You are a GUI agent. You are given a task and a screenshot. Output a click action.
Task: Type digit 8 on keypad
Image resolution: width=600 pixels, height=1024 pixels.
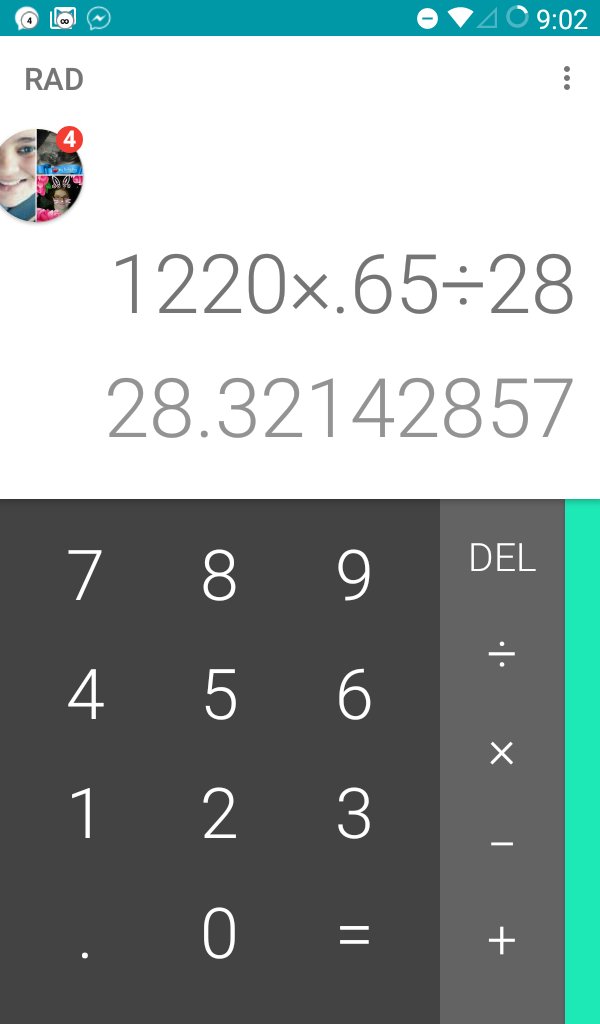219,575
